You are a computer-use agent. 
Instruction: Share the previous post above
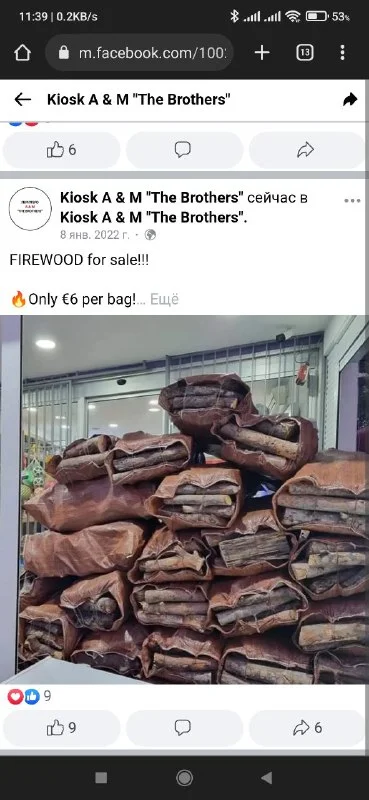(307, 150)
